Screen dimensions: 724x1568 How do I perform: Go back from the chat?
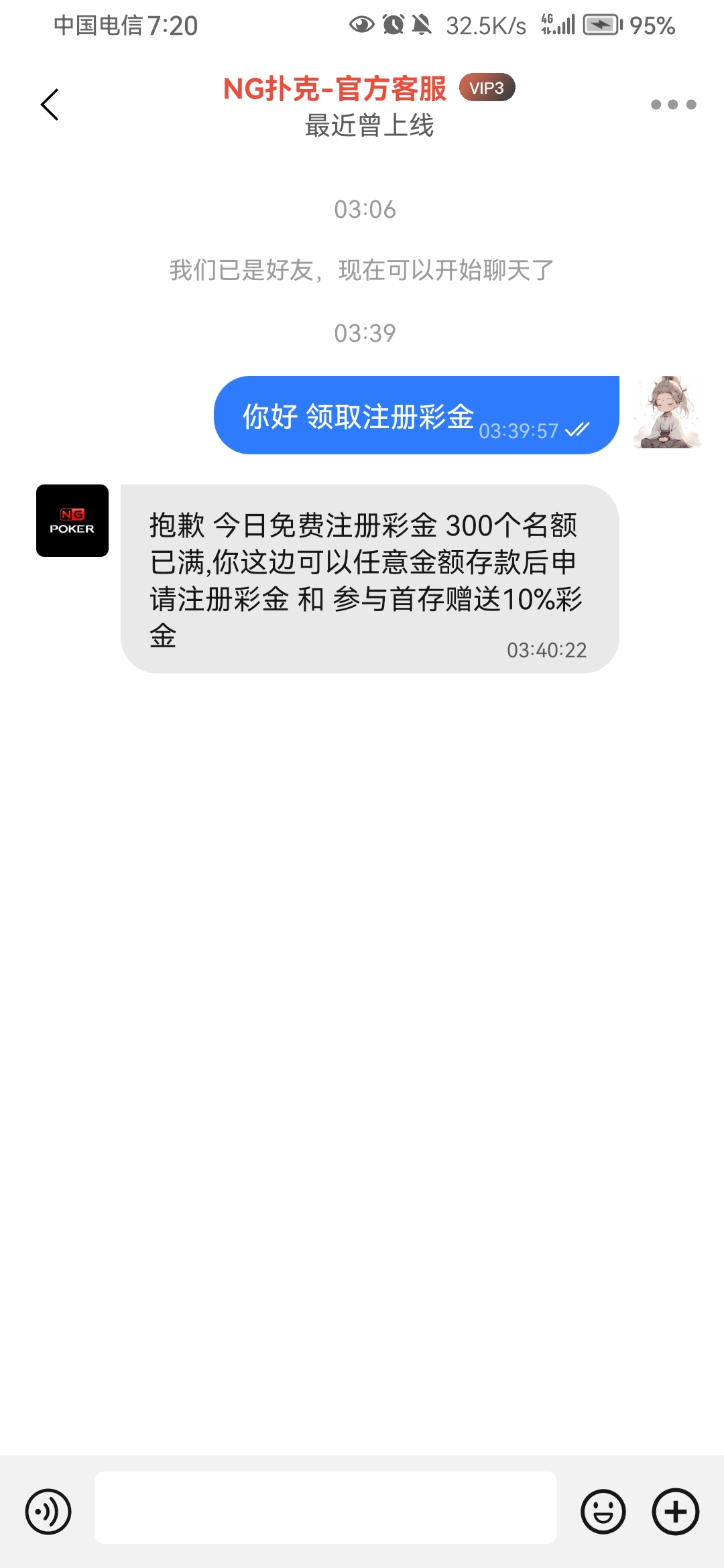click(x=50, y=105)
